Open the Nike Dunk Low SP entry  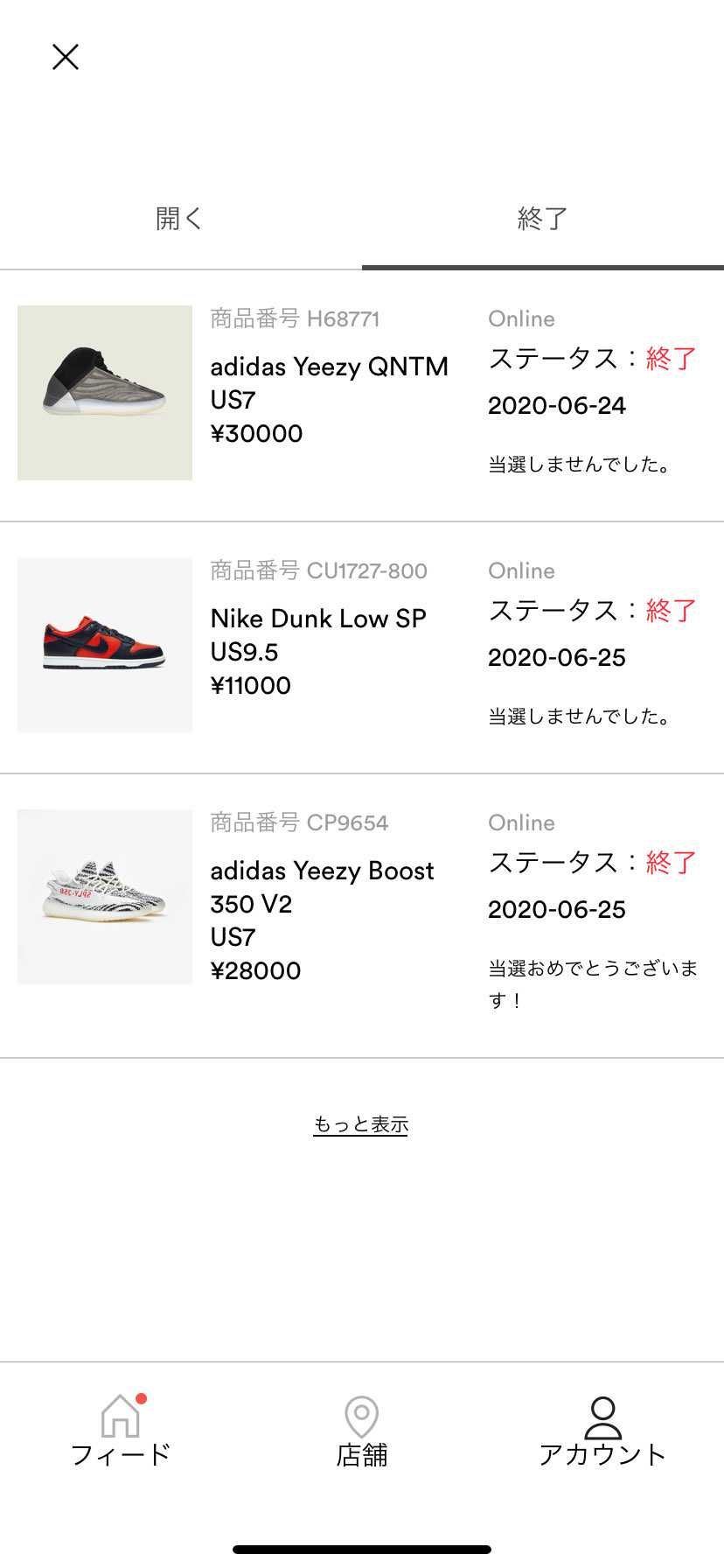(318, 619)
